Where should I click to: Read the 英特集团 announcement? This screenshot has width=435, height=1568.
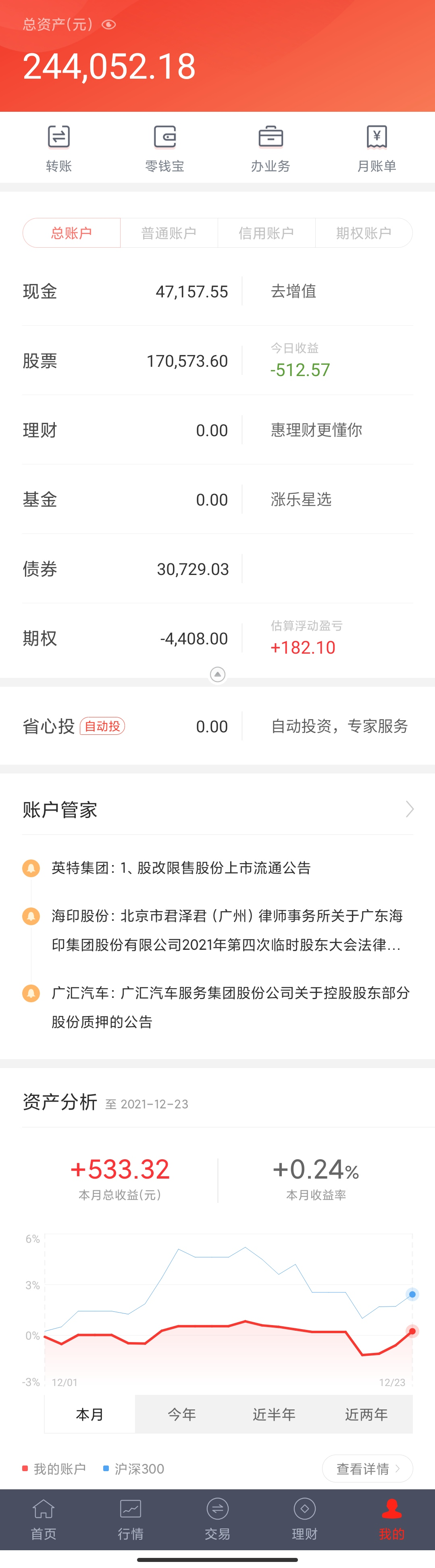click(x=181, y=868)
